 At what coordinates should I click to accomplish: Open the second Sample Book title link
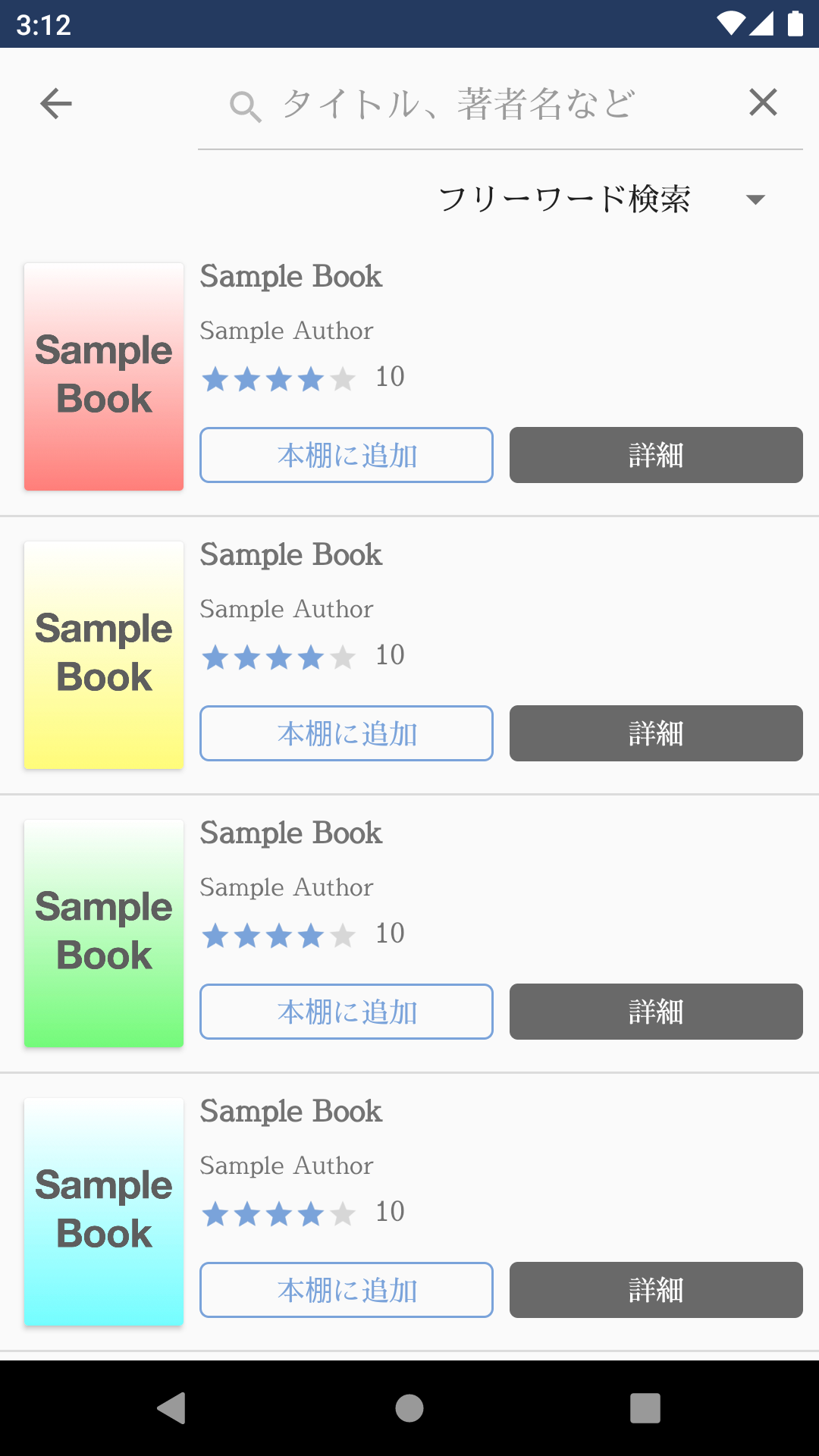click(x=291, y=554)
